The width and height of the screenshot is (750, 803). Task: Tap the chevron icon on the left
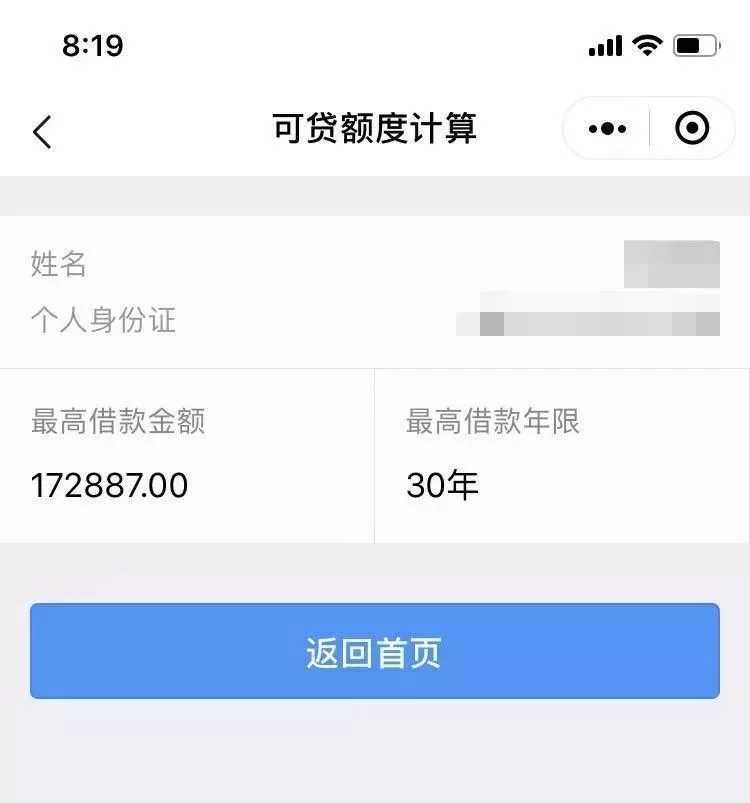[42, 131]
